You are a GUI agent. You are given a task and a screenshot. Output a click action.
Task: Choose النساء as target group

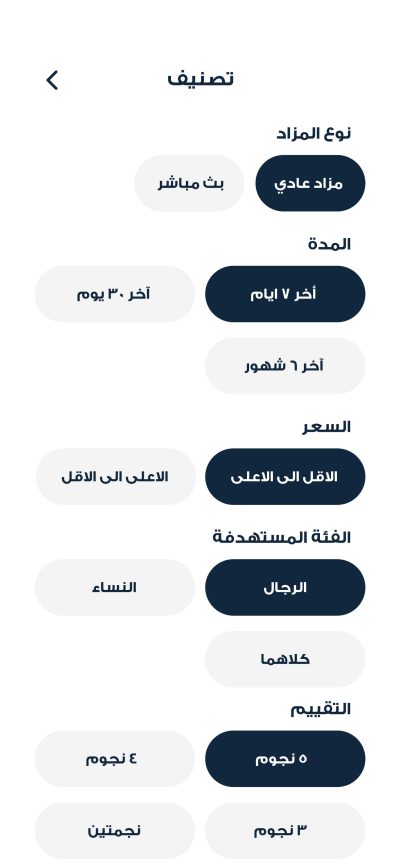[115, 588]
